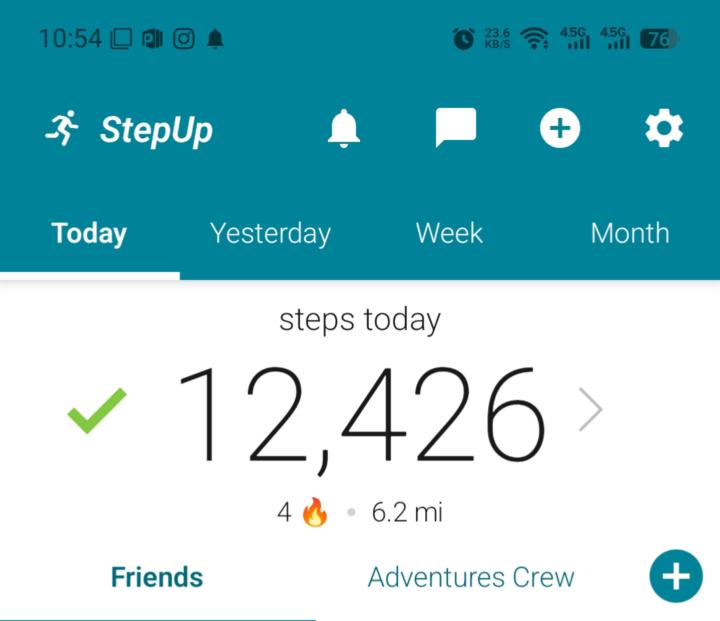720x621 pixels.
Task: Switch to the Adventures Crew tab
Action: click(471, 577)
